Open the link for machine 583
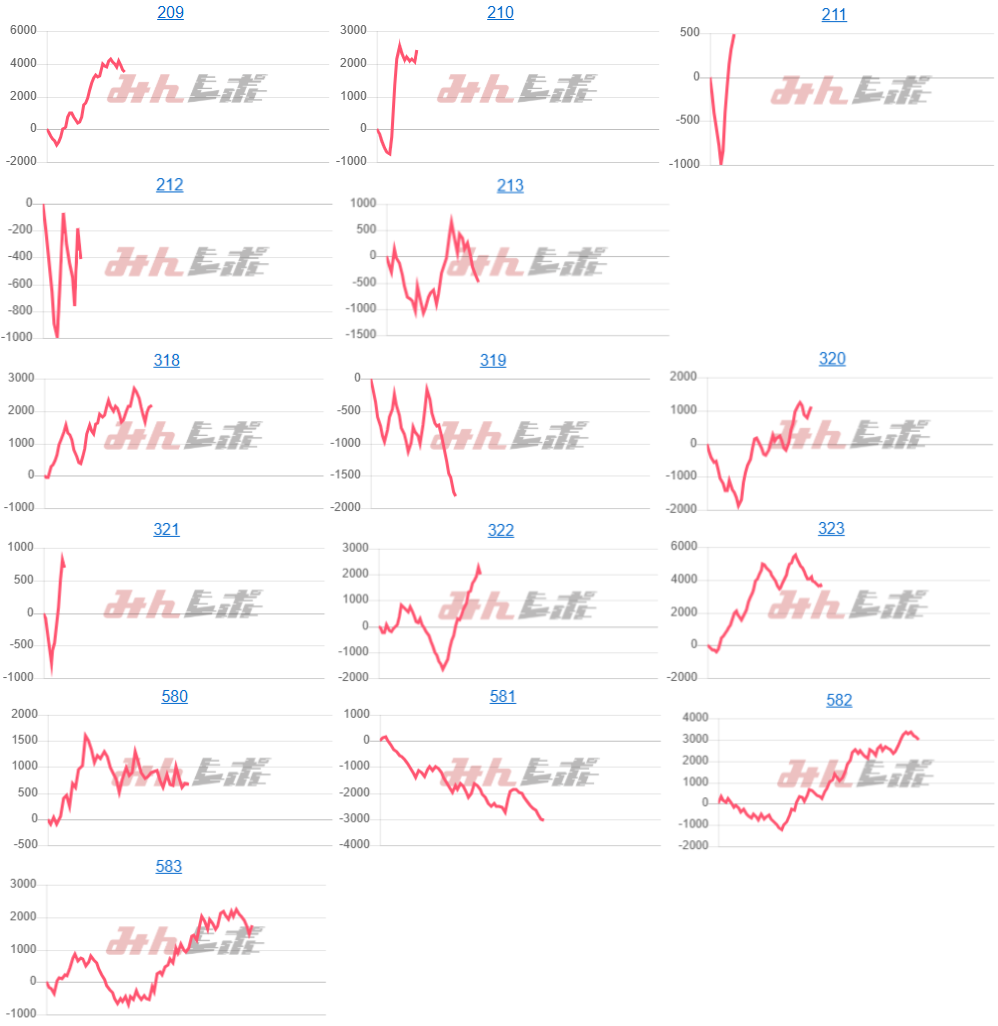Viewport: 998px width, 1026px height. click(x=169, y=866)
